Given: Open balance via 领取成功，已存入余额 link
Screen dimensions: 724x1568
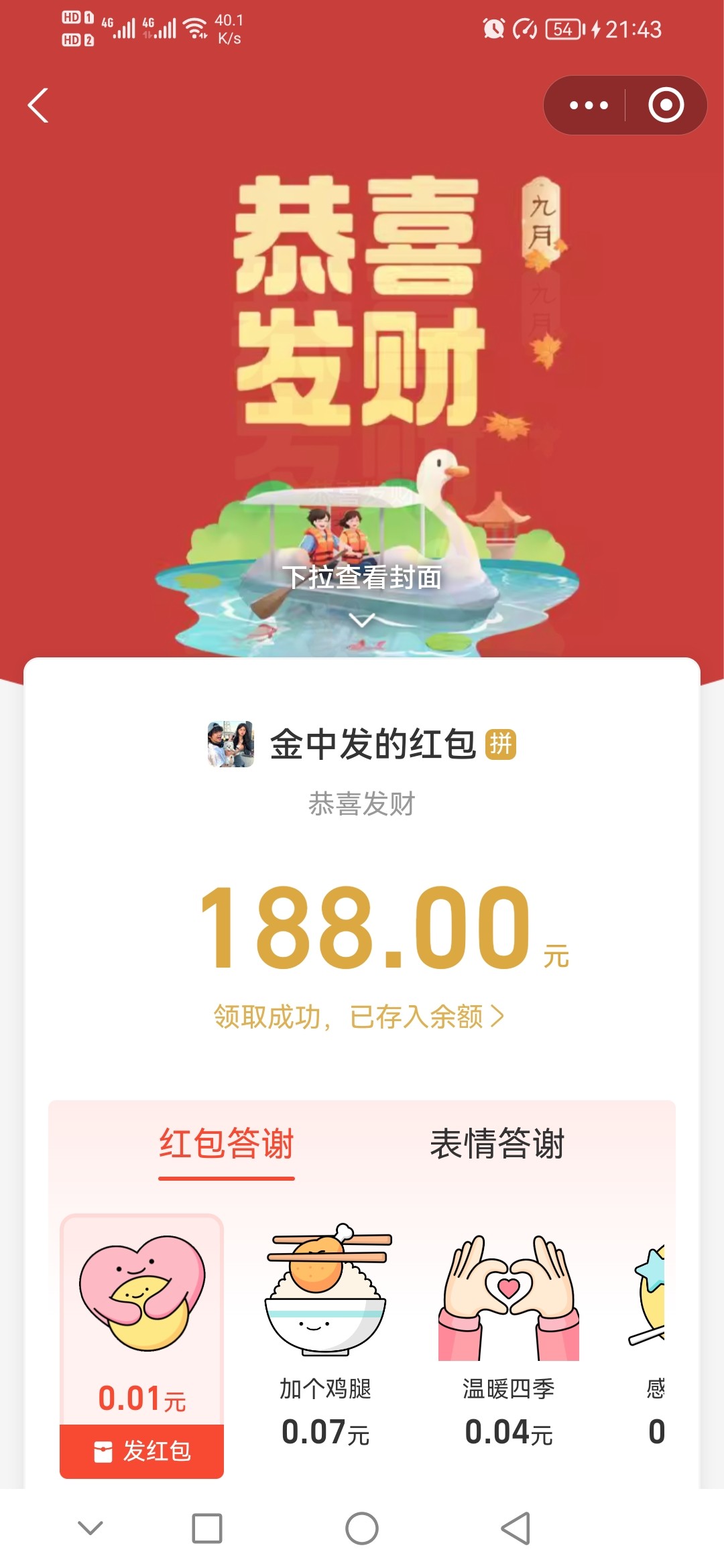Looking at the screenshot, I should [359, 1017].
